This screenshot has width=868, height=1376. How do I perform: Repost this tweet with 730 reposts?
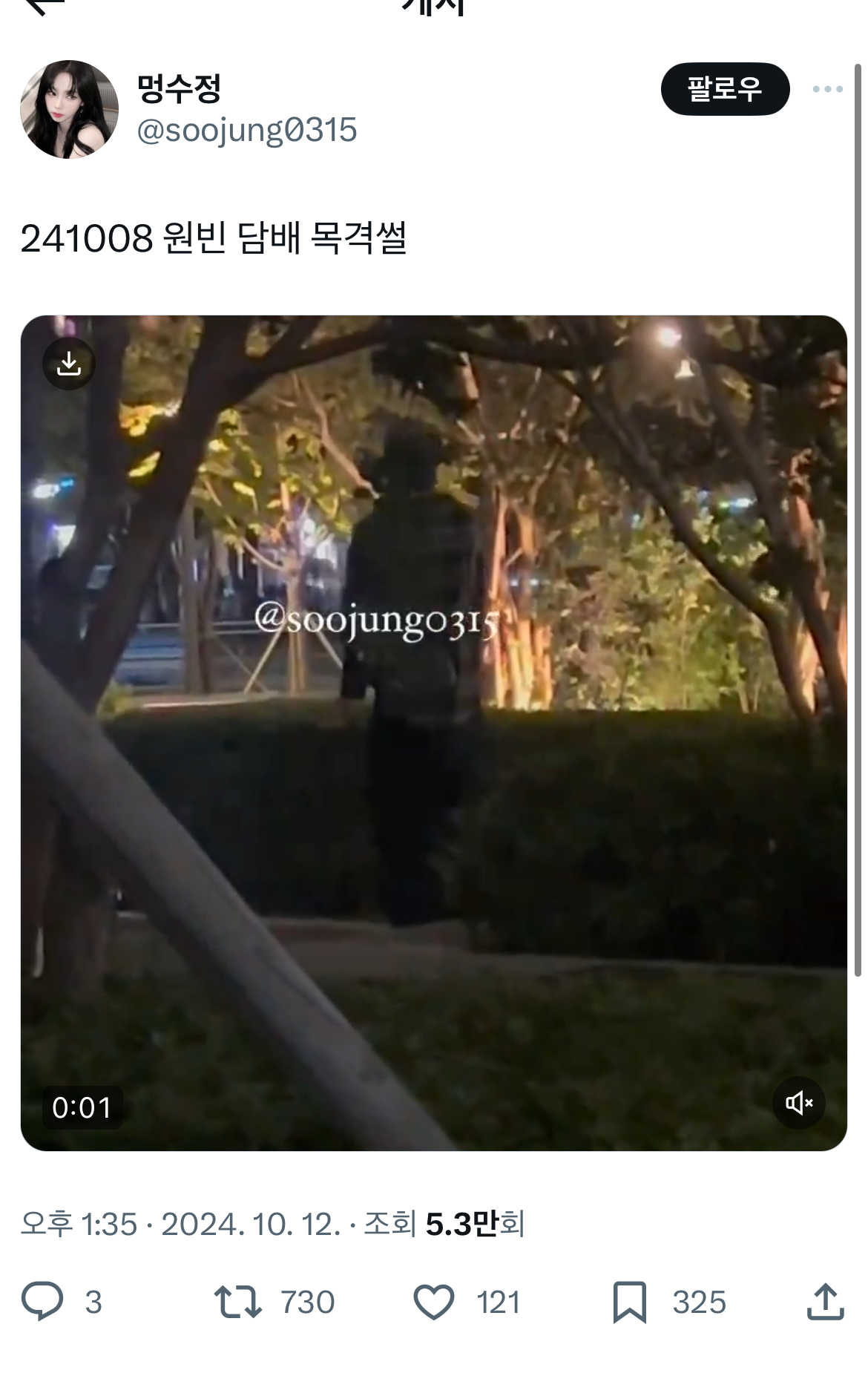click(x=237, y=1302)
